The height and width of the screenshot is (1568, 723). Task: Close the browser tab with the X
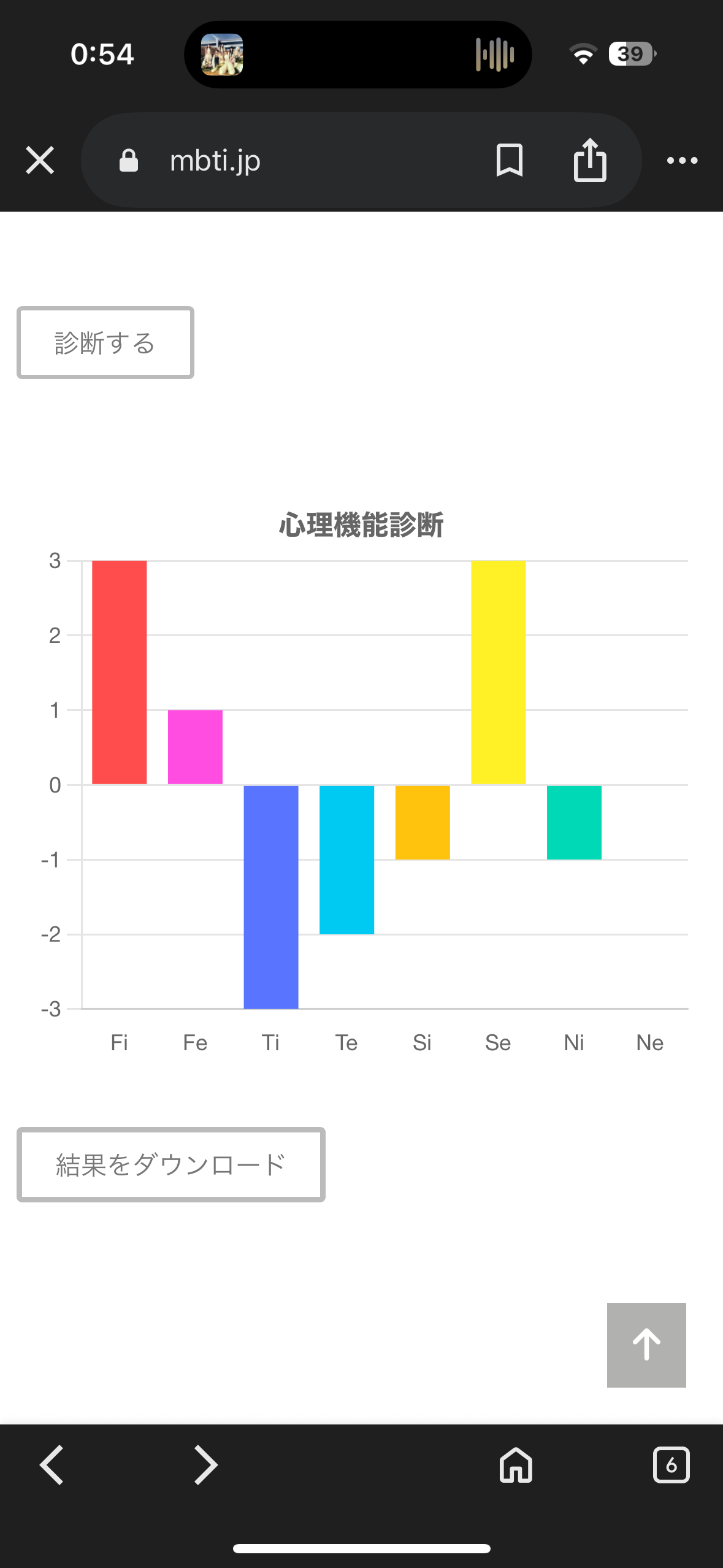pyautogui.click(x=40, y=161)
